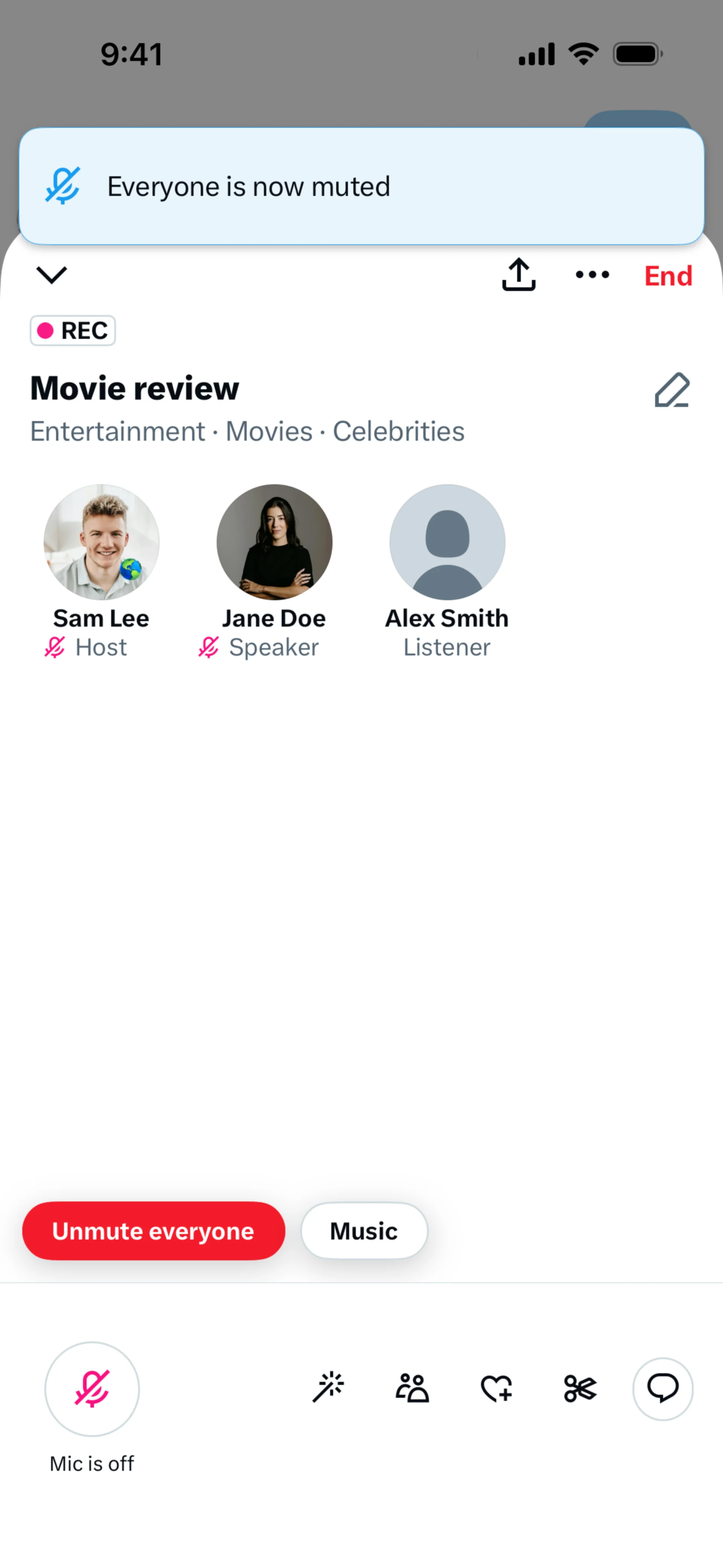End the Movie review Space
This screenshot has width=723, height=1568.
pos(668,277)
